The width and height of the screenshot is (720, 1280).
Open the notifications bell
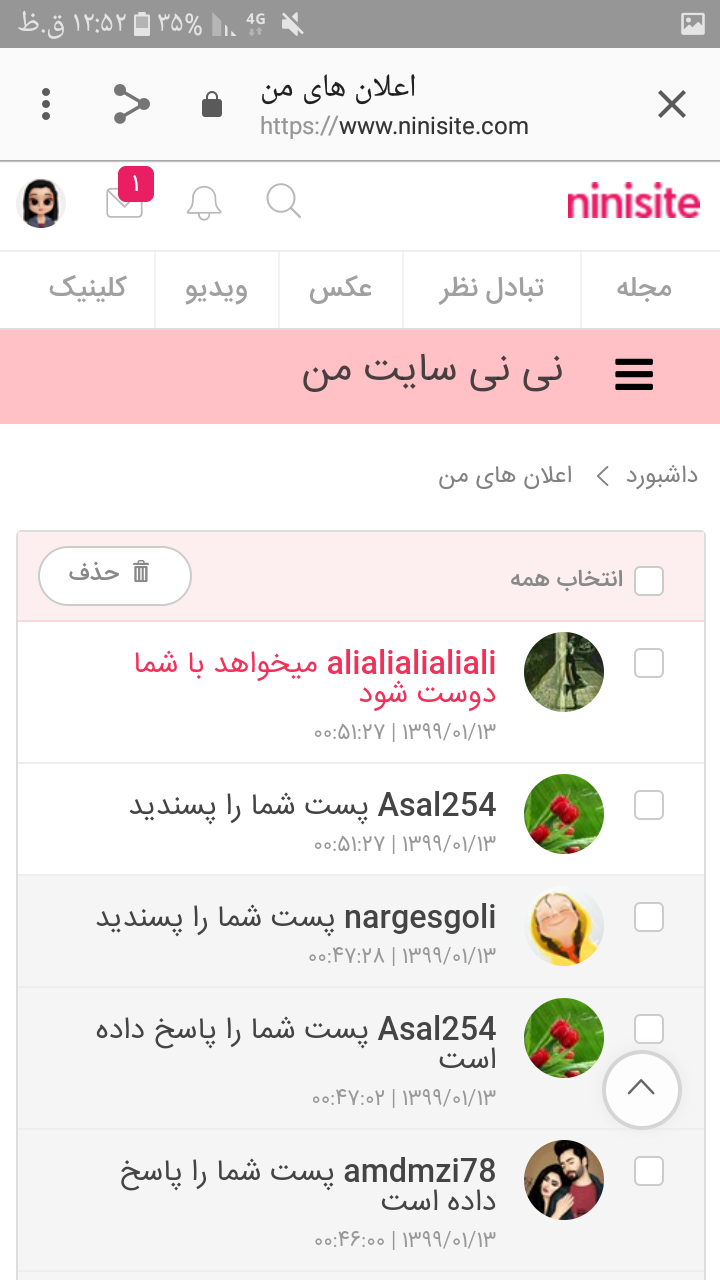click(x=204, y=203)
